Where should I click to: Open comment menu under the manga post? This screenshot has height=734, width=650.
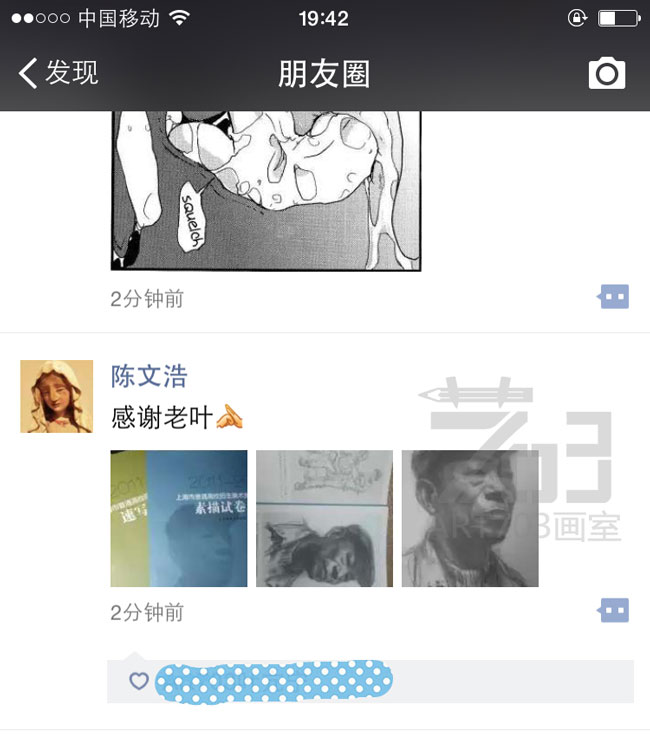click(613, 297)
